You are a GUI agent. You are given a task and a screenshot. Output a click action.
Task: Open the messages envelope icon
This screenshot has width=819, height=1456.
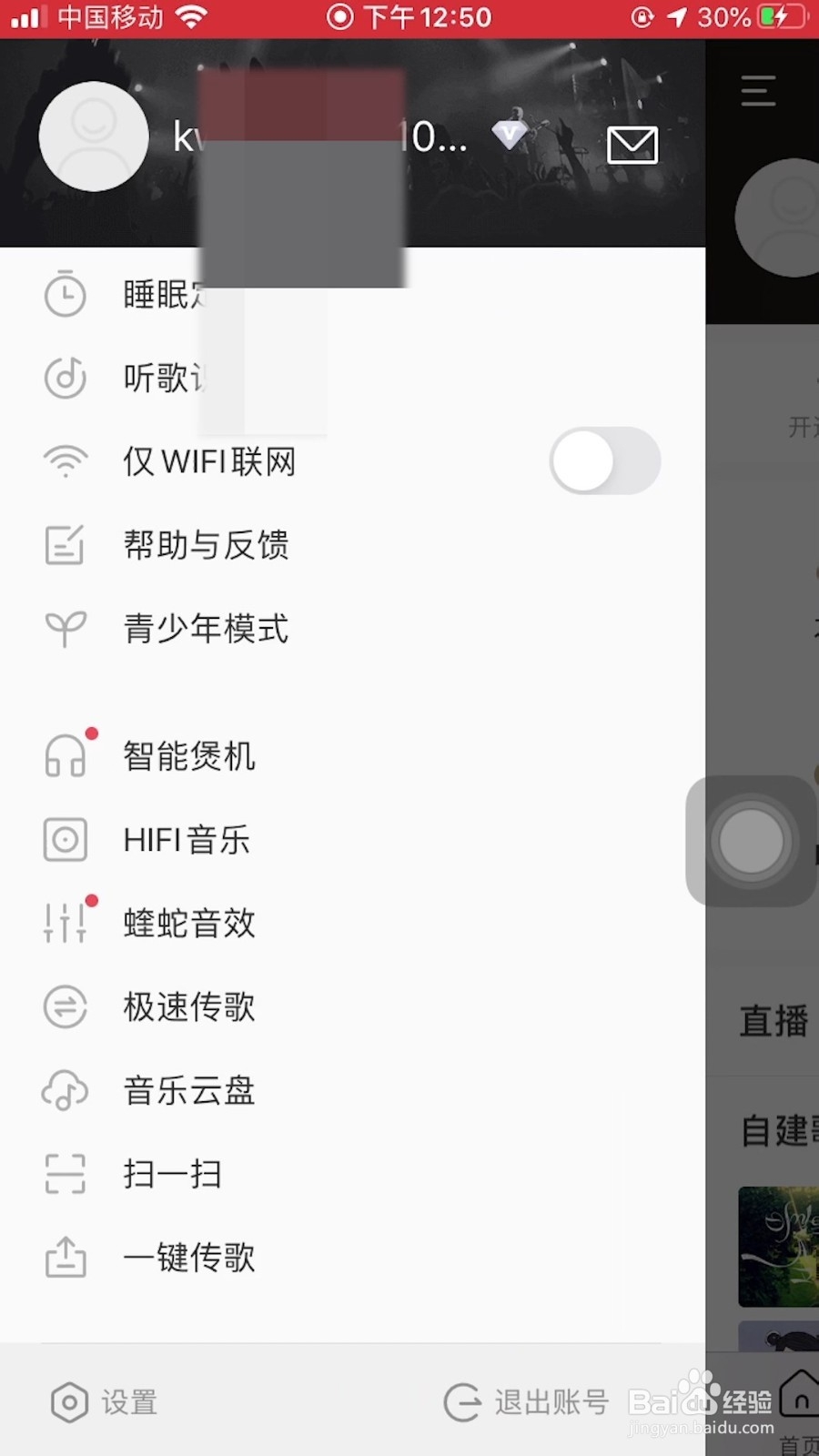tap(632, 145)
